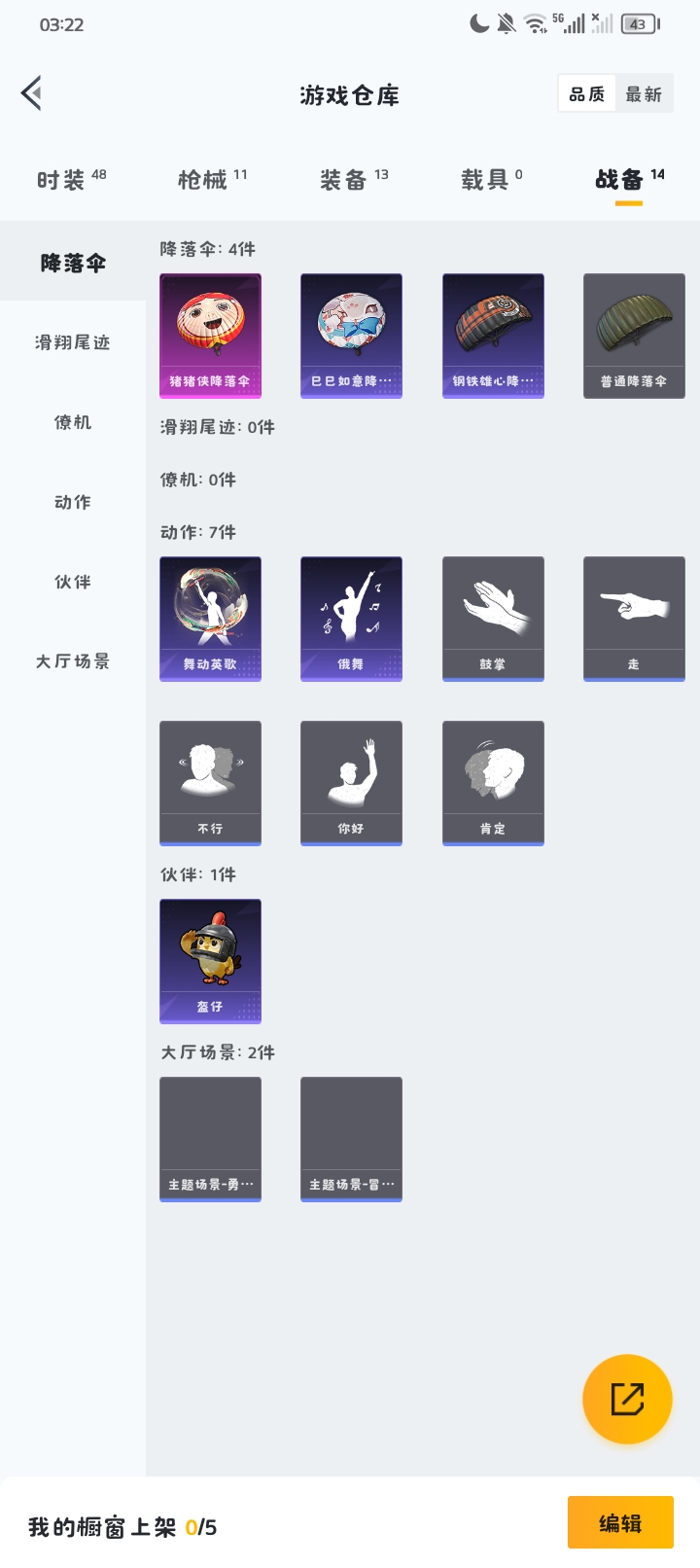Select 滑翔尾迹 in the side menu
700x1568 pixels.
[x=73, y=342]
